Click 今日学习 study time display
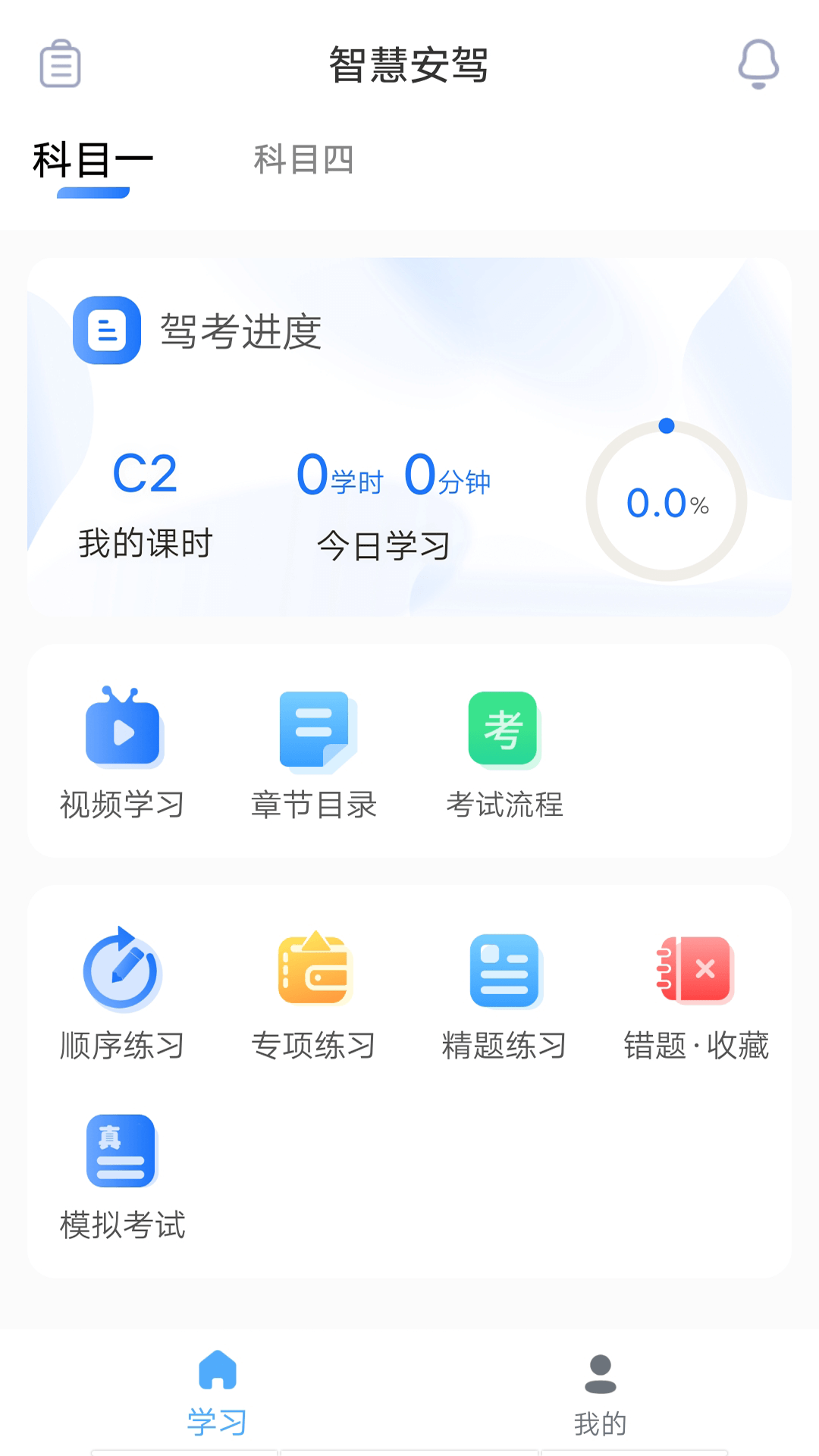The image size is (819, 1456). pos(385,542)
